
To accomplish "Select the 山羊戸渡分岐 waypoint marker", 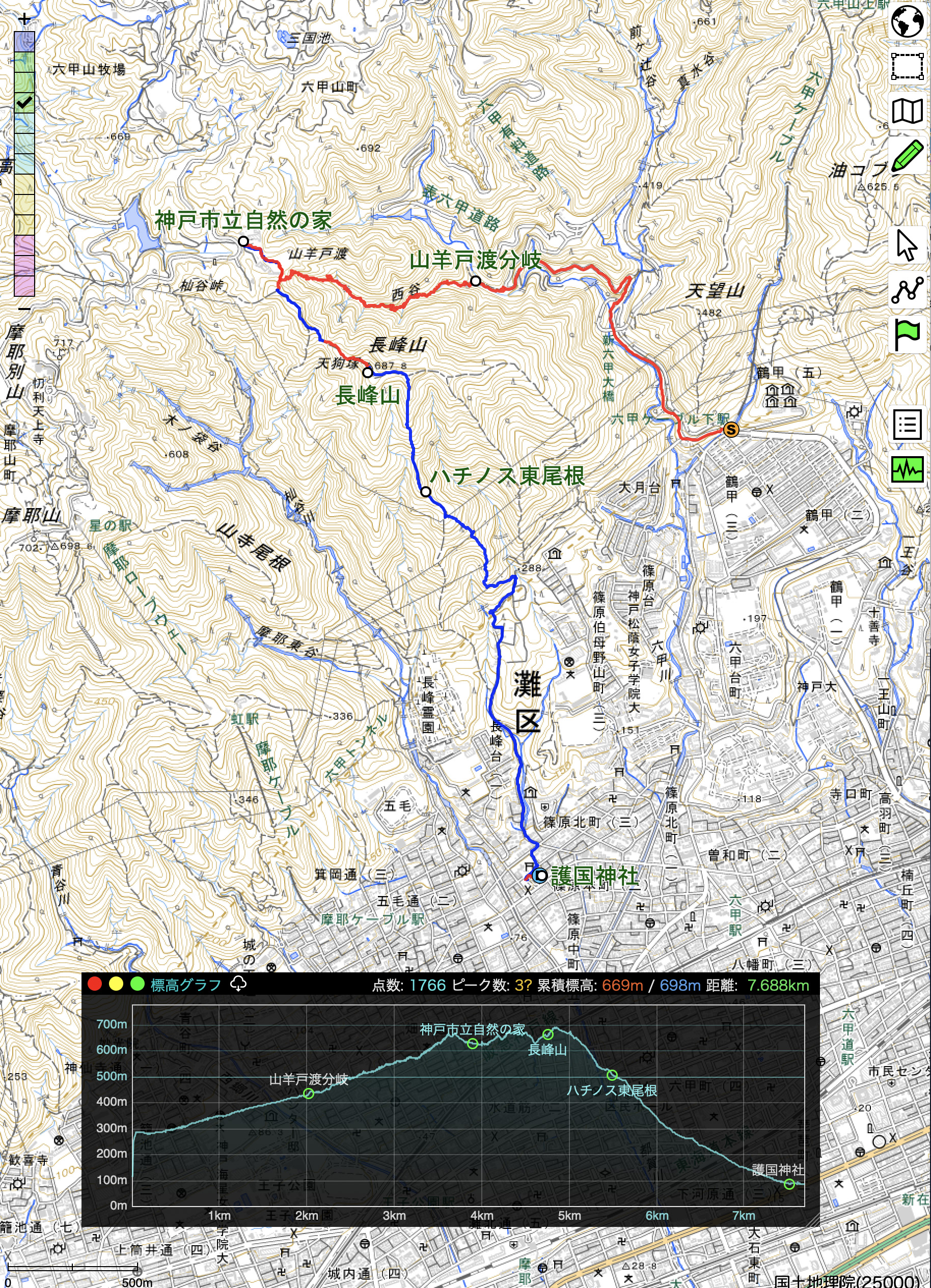I will [476, 281].
